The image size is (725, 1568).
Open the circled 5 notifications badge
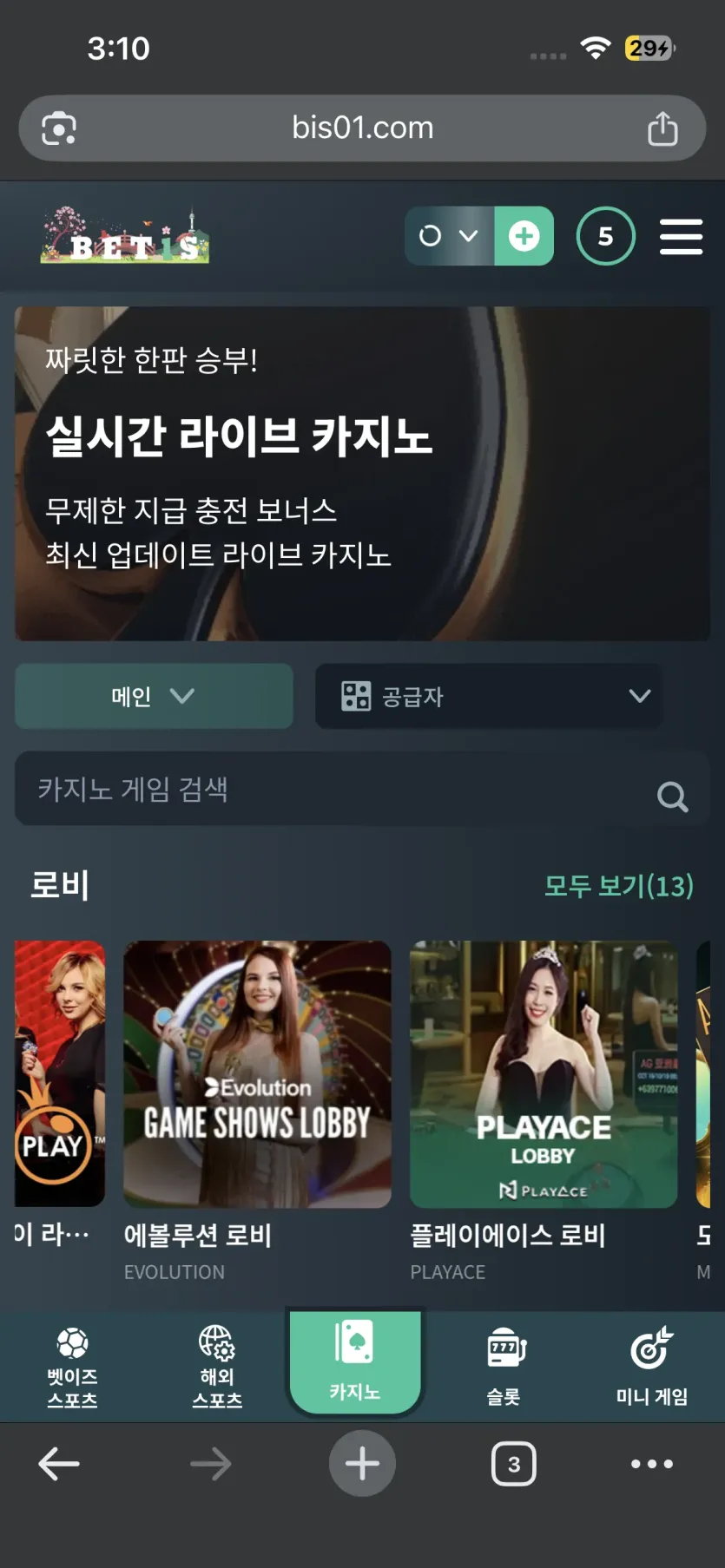606,236
